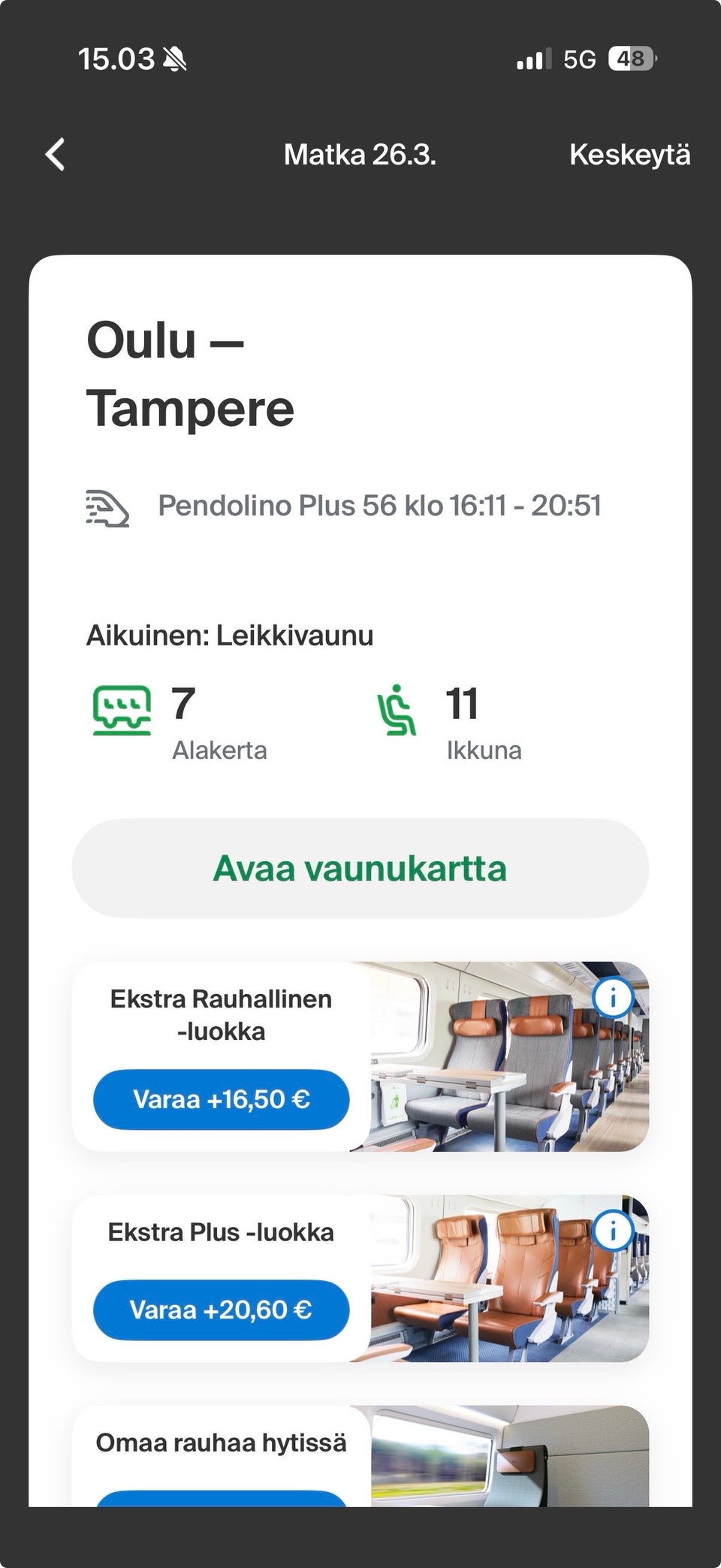
Task: Open the carriage map via Avaa vaunukartta
Action: coord(360,868)
